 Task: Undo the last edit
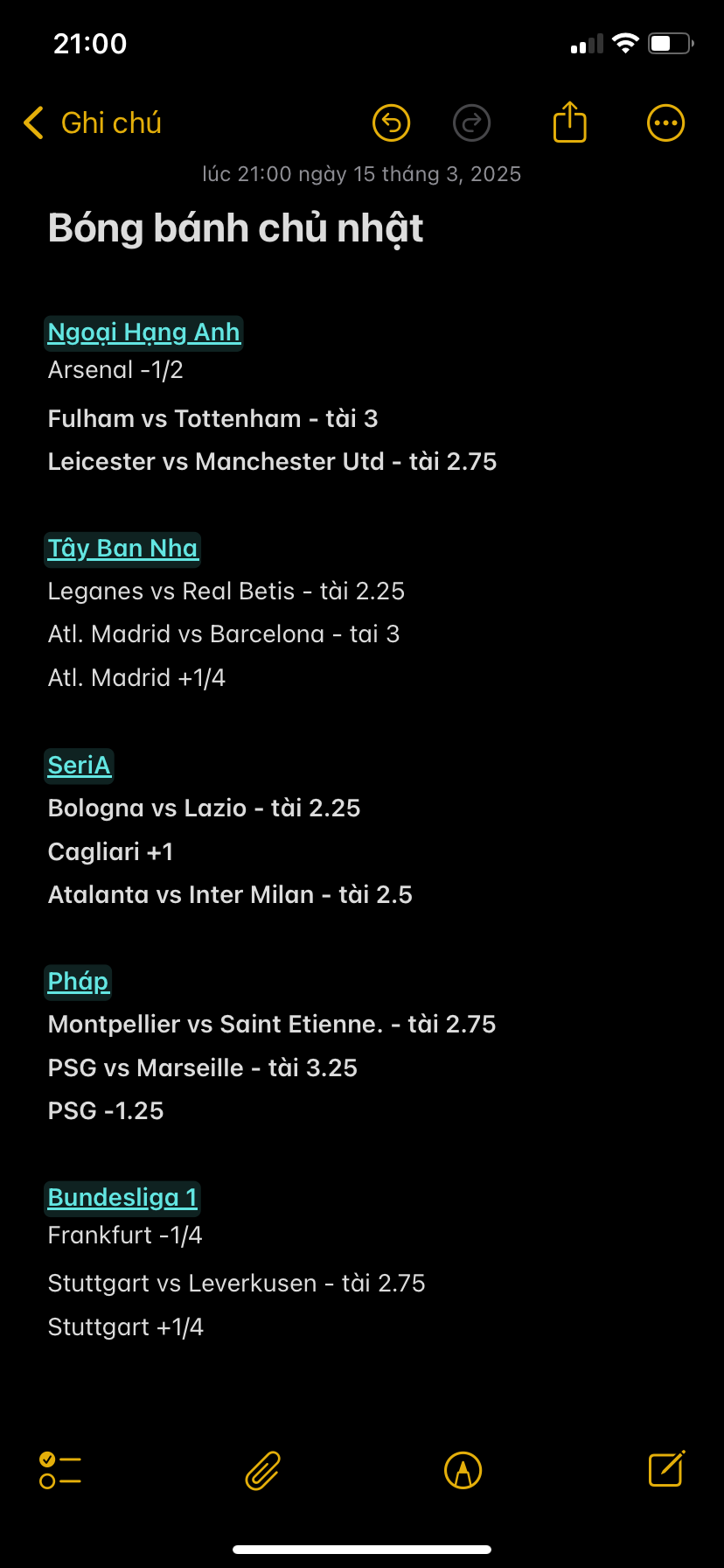391,123
